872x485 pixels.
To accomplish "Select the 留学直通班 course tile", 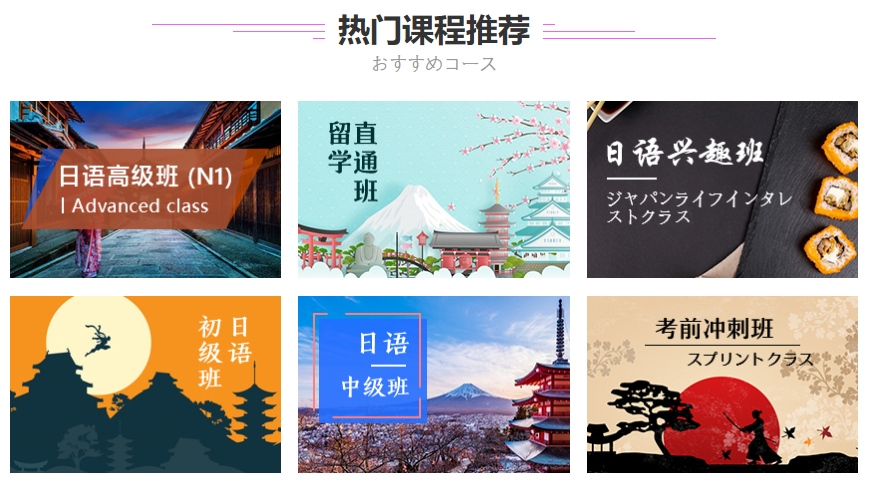I will [x=434, y=189].
